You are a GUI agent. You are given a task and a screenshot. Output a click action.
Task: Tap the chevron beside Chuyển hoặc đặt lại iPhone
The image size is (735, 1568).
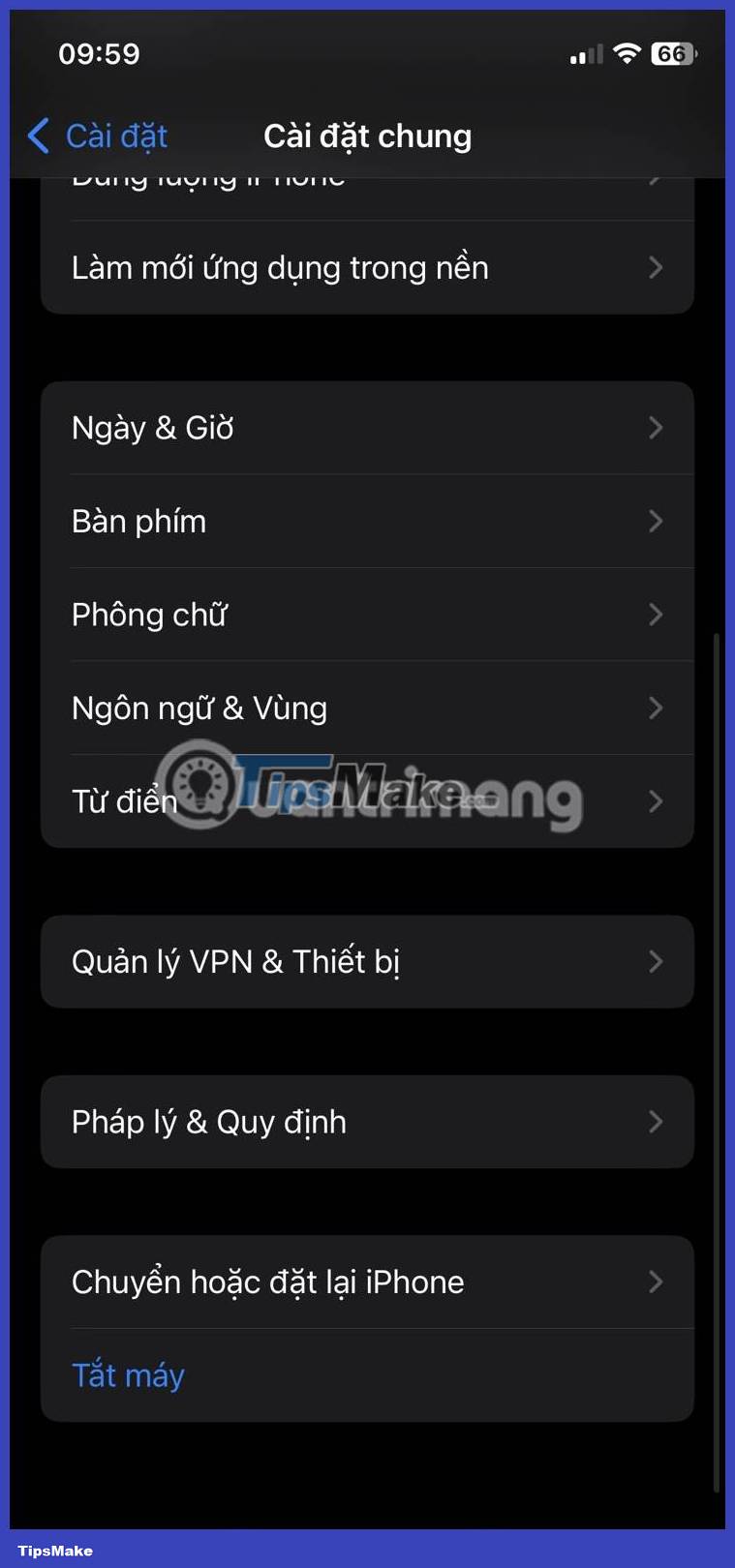(656, 1282)
